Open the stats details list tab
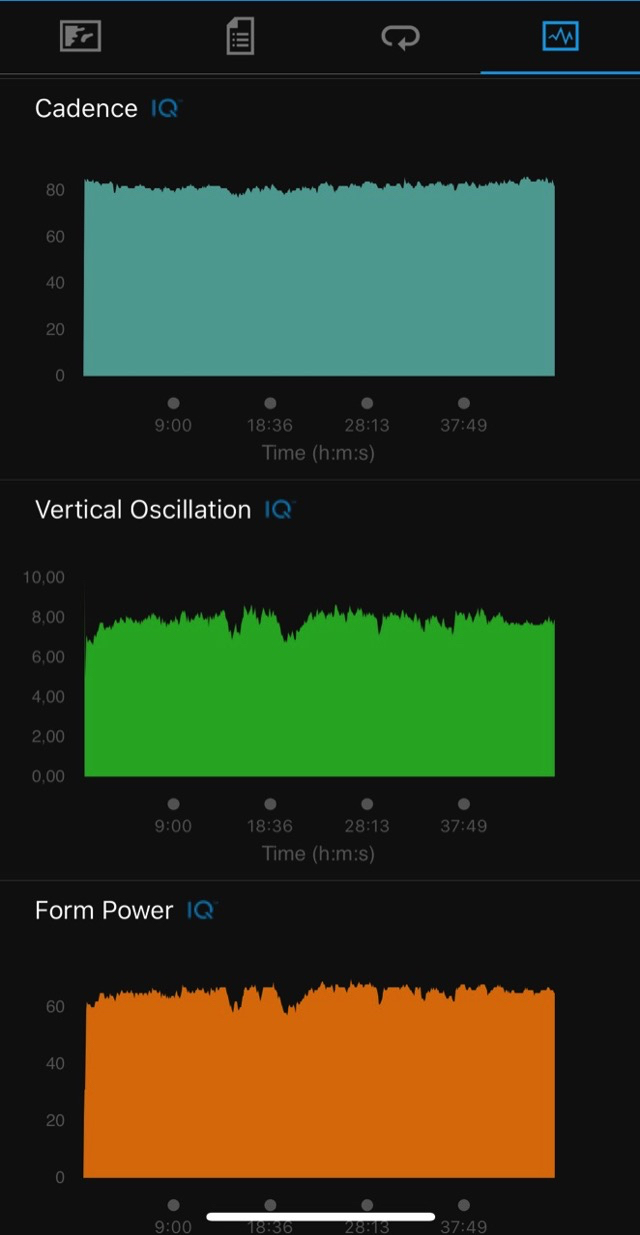Screen dimensions: 640x1235 [x=240, y=37]
